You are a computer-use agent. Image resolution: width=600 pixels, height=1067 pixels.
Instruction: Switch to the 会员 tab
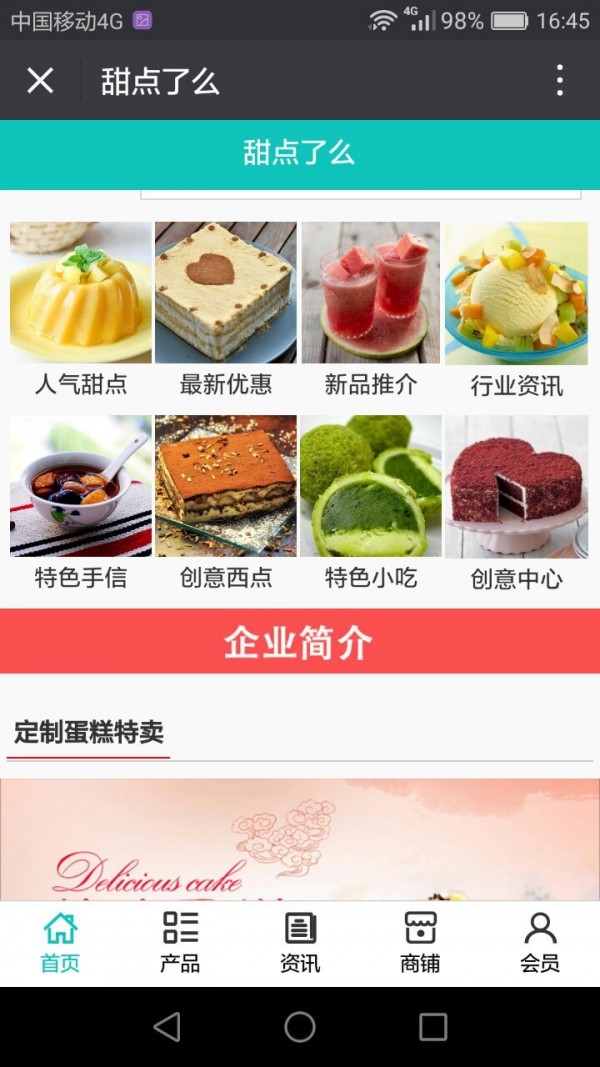click(540, 942)
